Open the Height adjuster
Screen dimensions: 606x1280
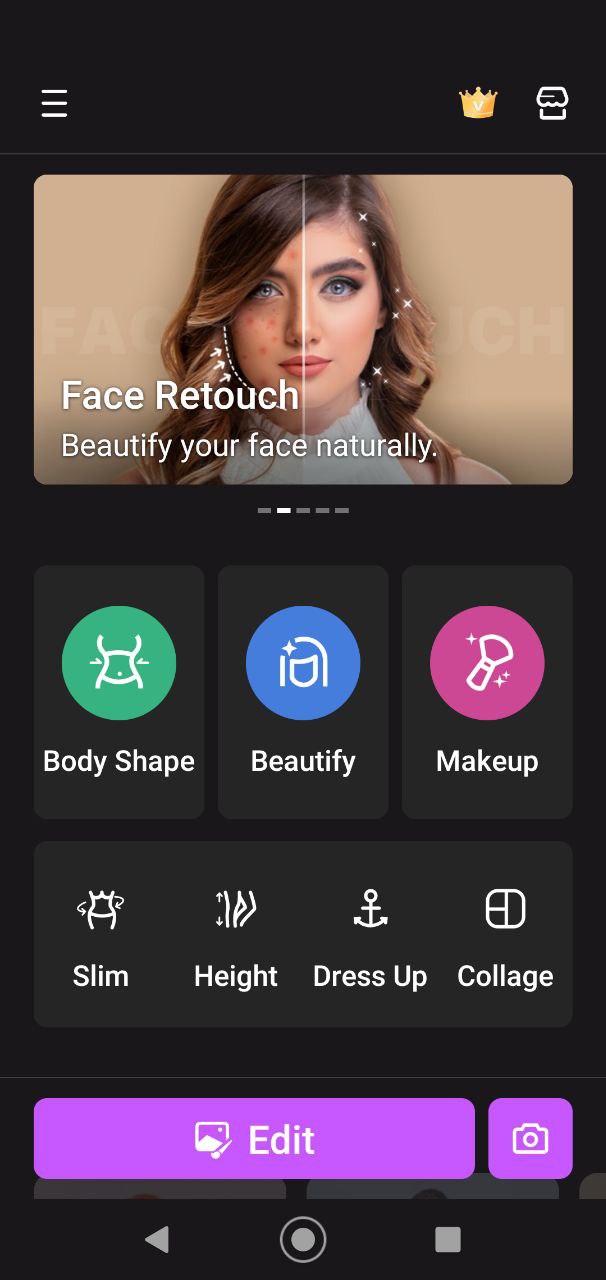pos(236,935)
